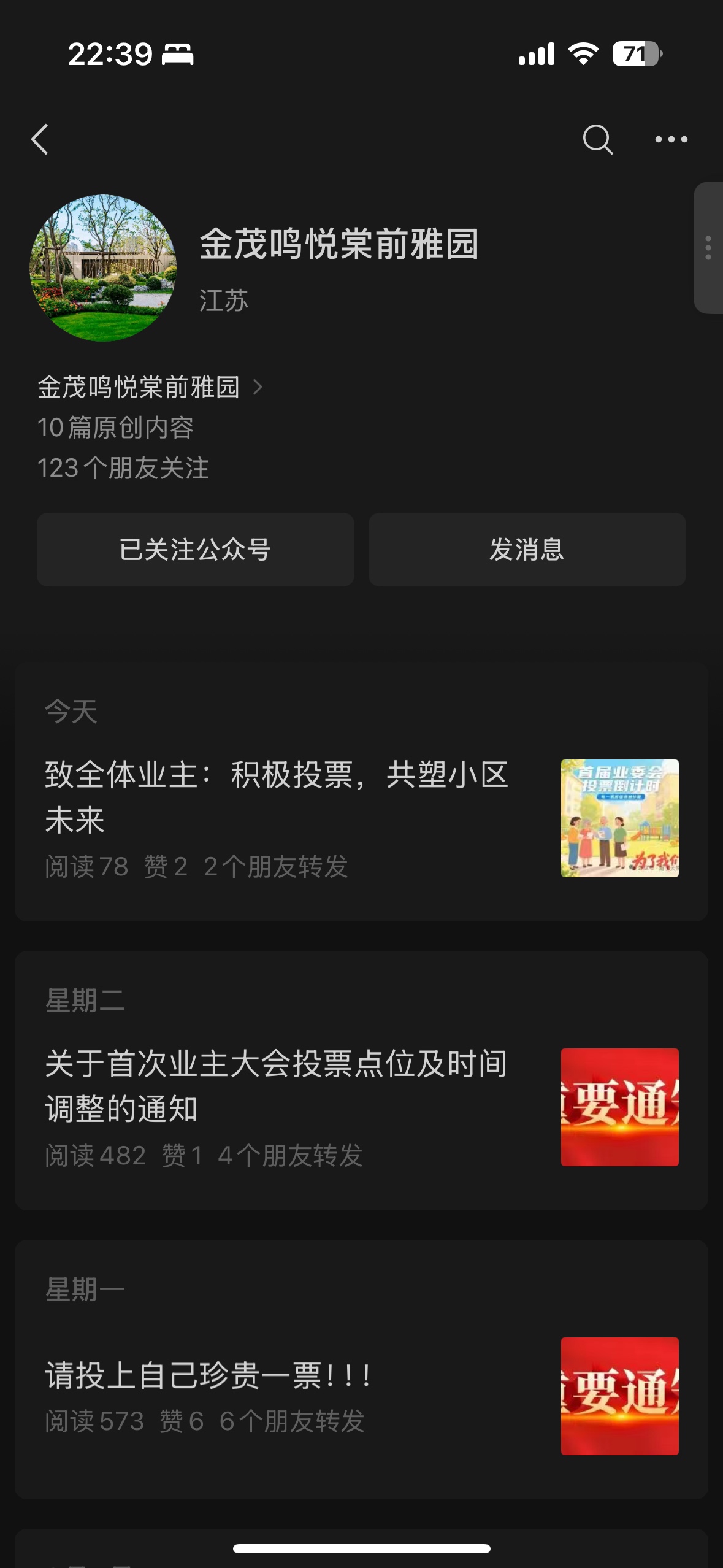Open article 致全体业主：积极投票，共塑小区未来
This screenshot has width=723, height=1568.
276,796
